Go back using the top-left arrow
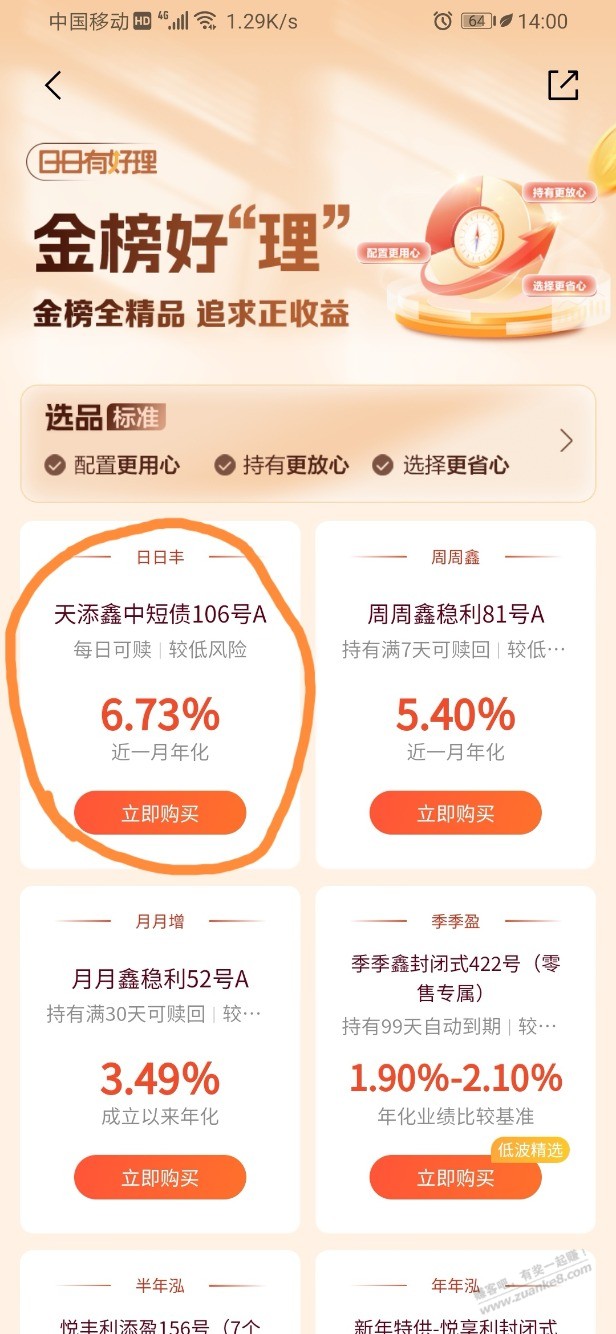This screenshot has height=1334, width=616. 54,86
